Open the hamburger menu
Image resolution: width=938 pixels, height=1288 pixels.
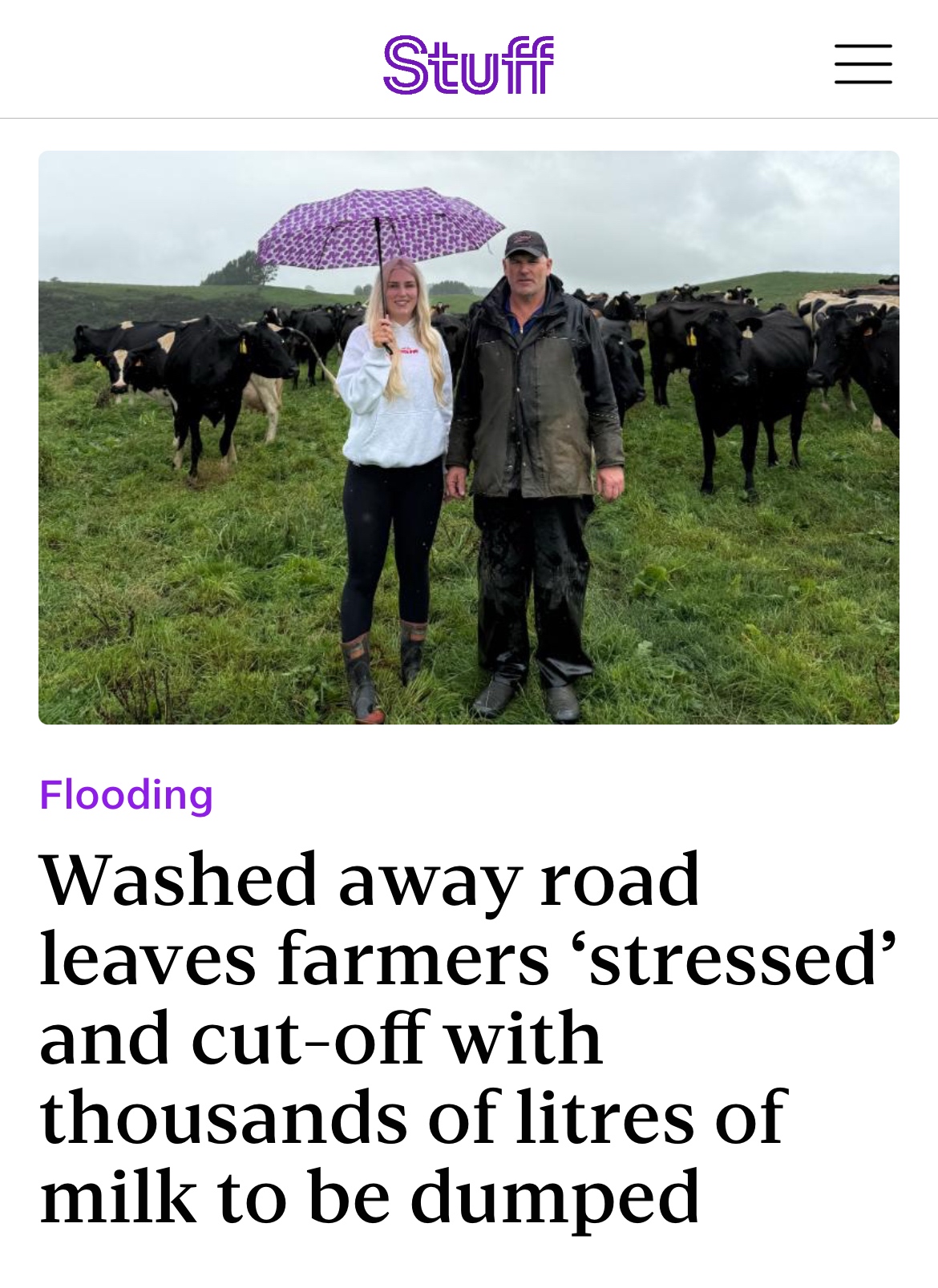click(x=863, y=64)
